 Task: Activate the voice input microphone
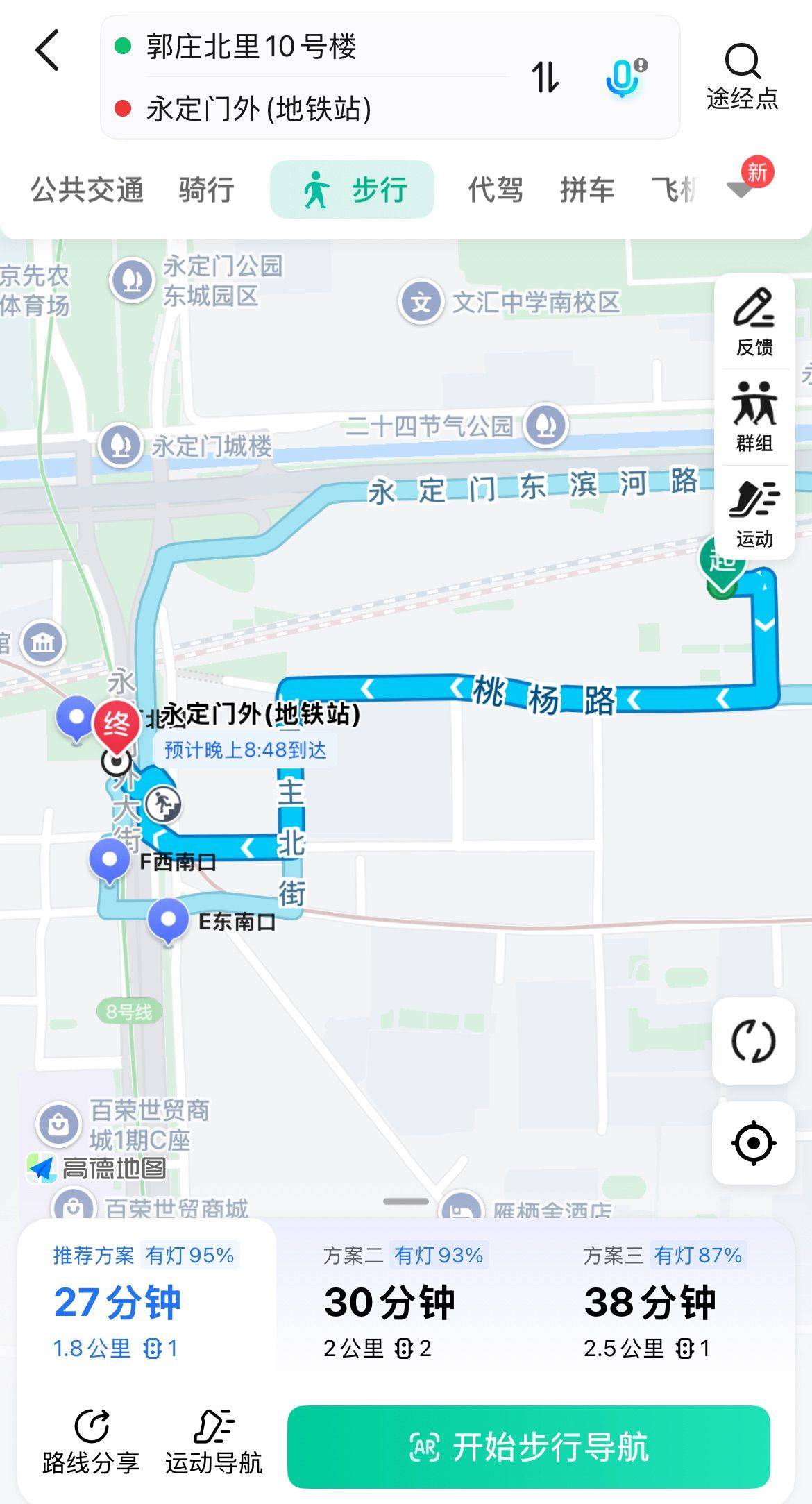click(x=625, y=77)
